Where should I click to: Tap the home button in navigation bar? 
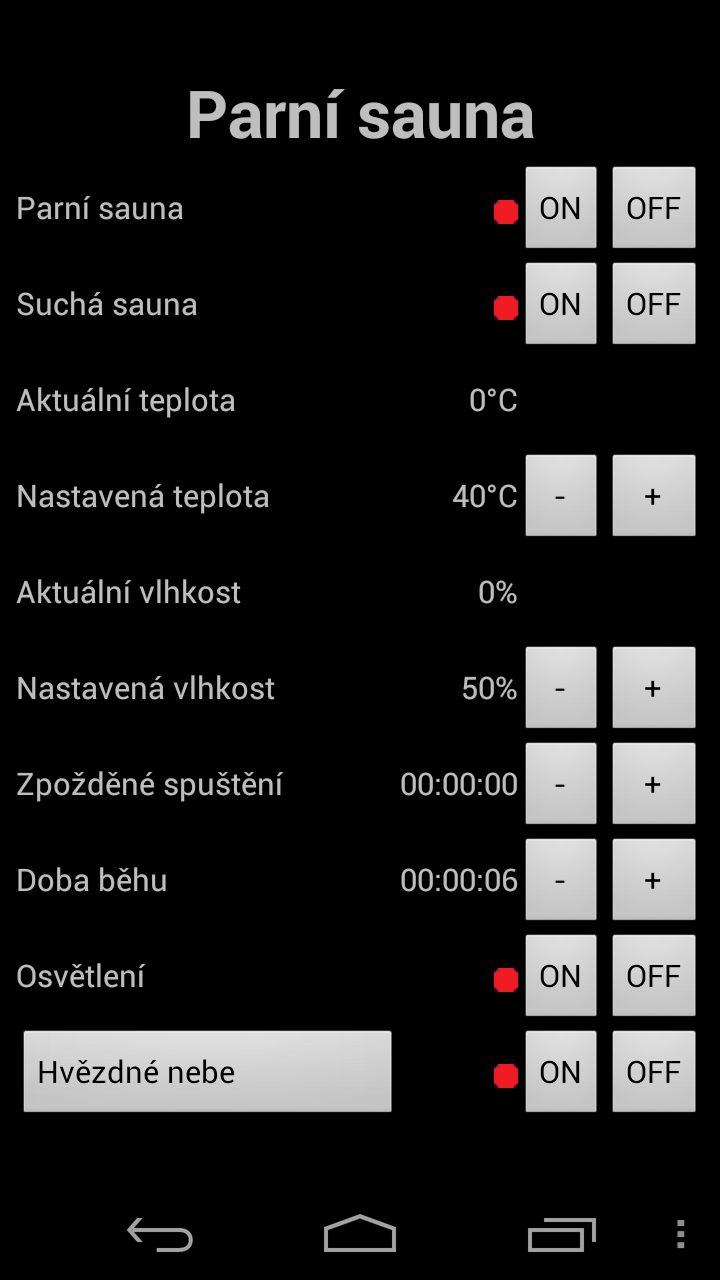click(x=360, y=1234)
